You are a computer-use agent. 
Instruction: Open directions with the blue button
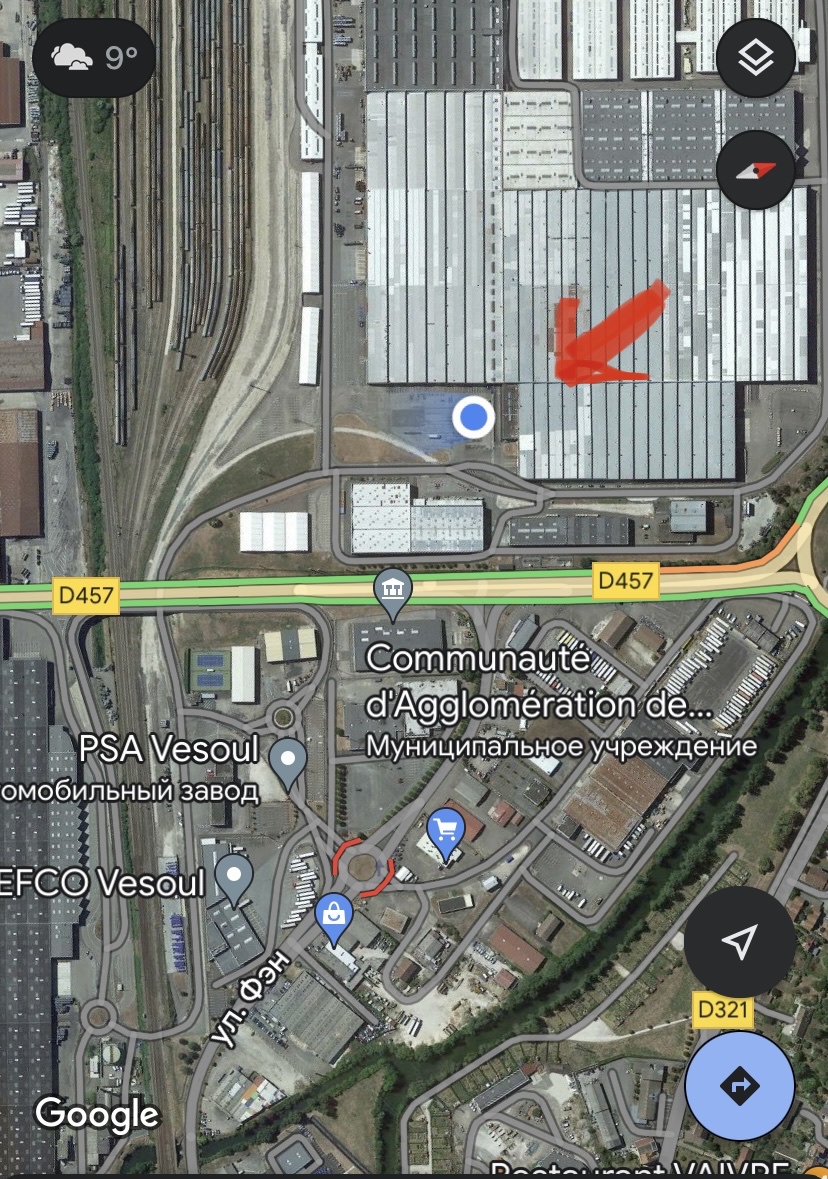[740, 1085]
